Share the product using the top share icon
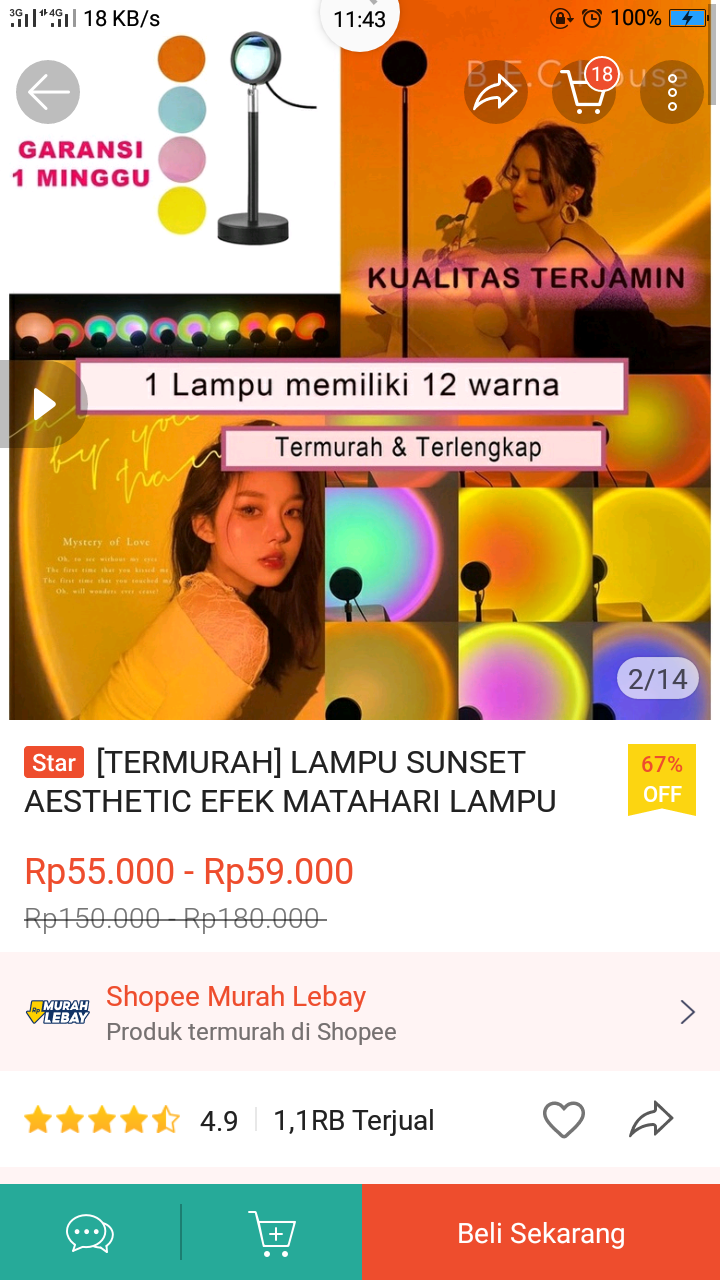720x1280 pixels. pyautogui.click(x=495, y=92)
